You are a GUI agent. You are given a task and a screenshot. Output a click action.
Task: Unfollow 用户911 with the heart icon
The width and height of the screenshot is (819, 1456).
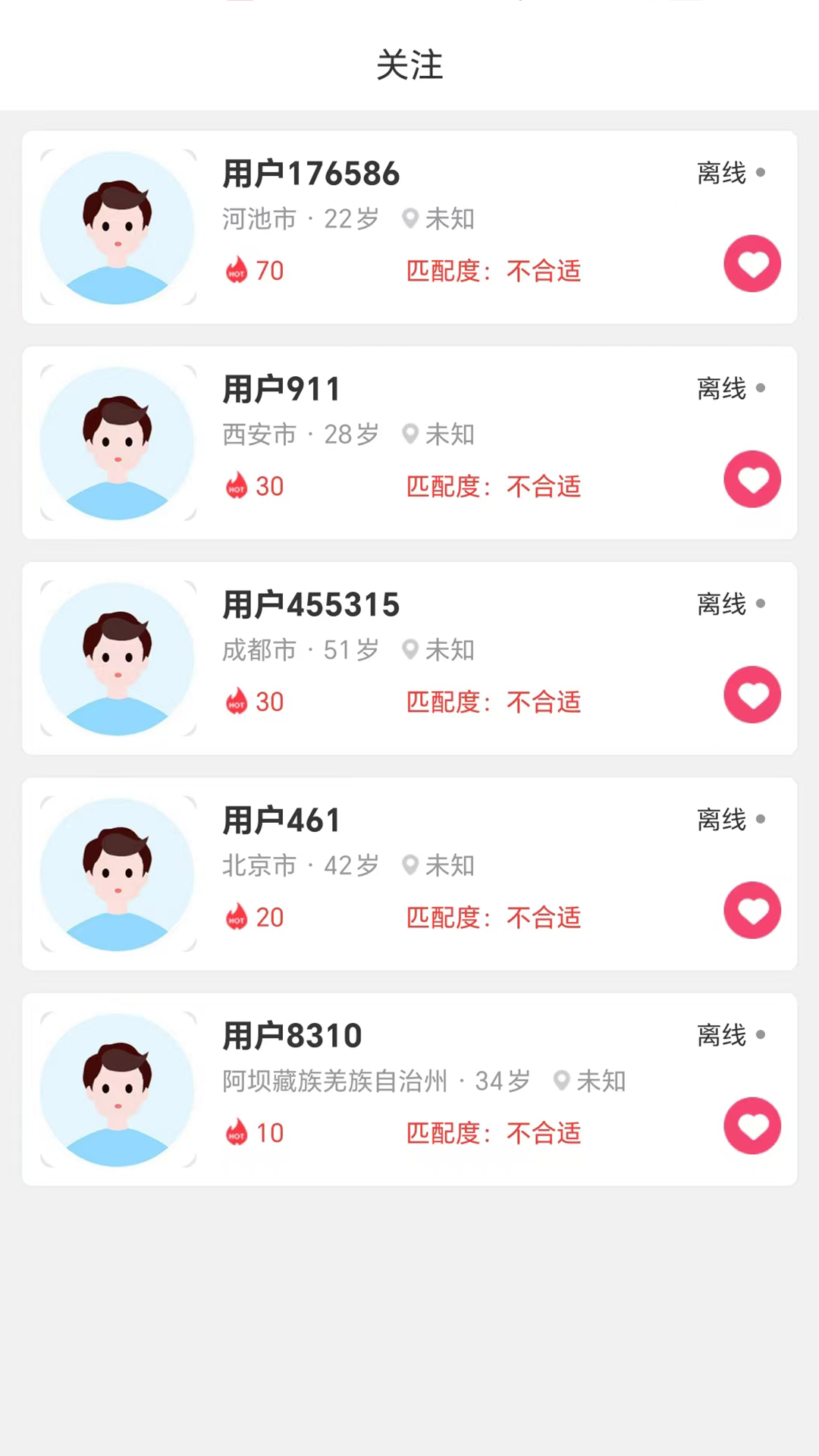coord(752,479)
